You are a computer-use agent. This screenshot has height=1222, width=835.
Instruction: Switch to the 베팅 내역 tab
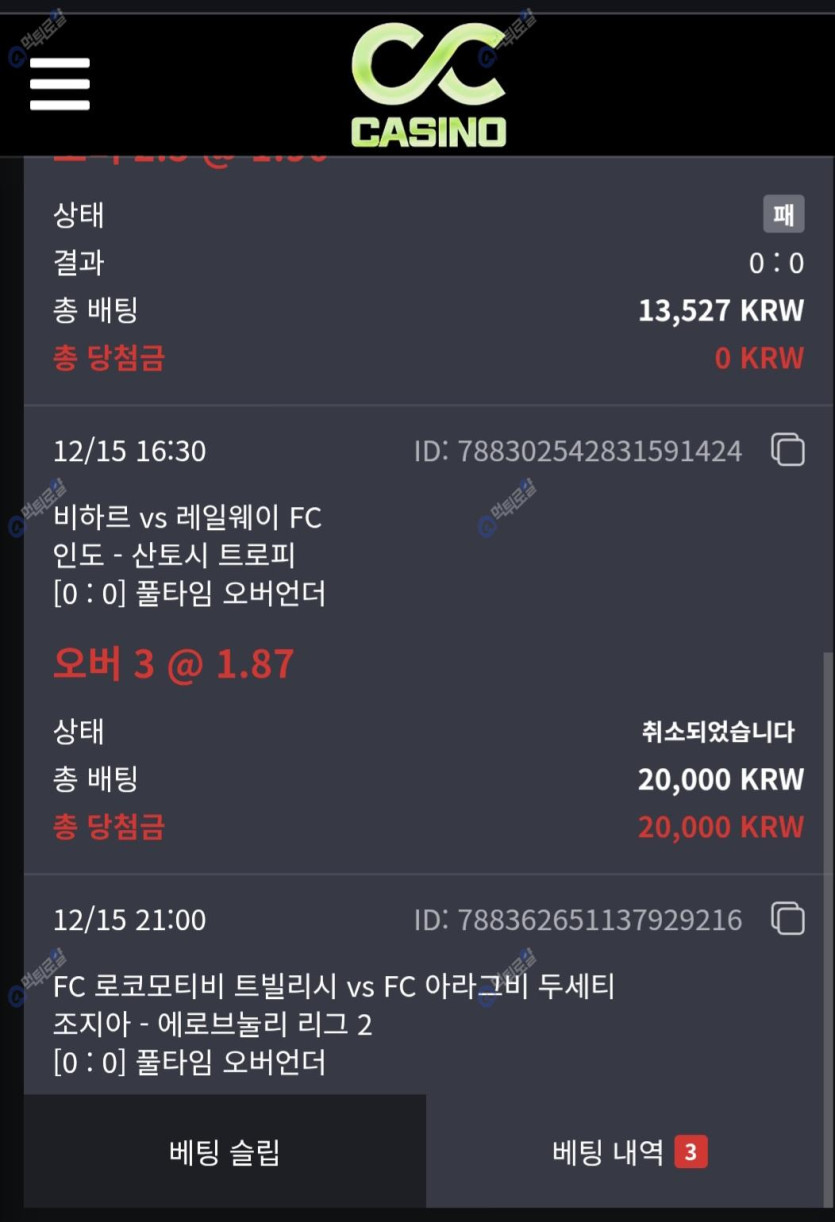pyautogui.click(x=628, y=1152)
